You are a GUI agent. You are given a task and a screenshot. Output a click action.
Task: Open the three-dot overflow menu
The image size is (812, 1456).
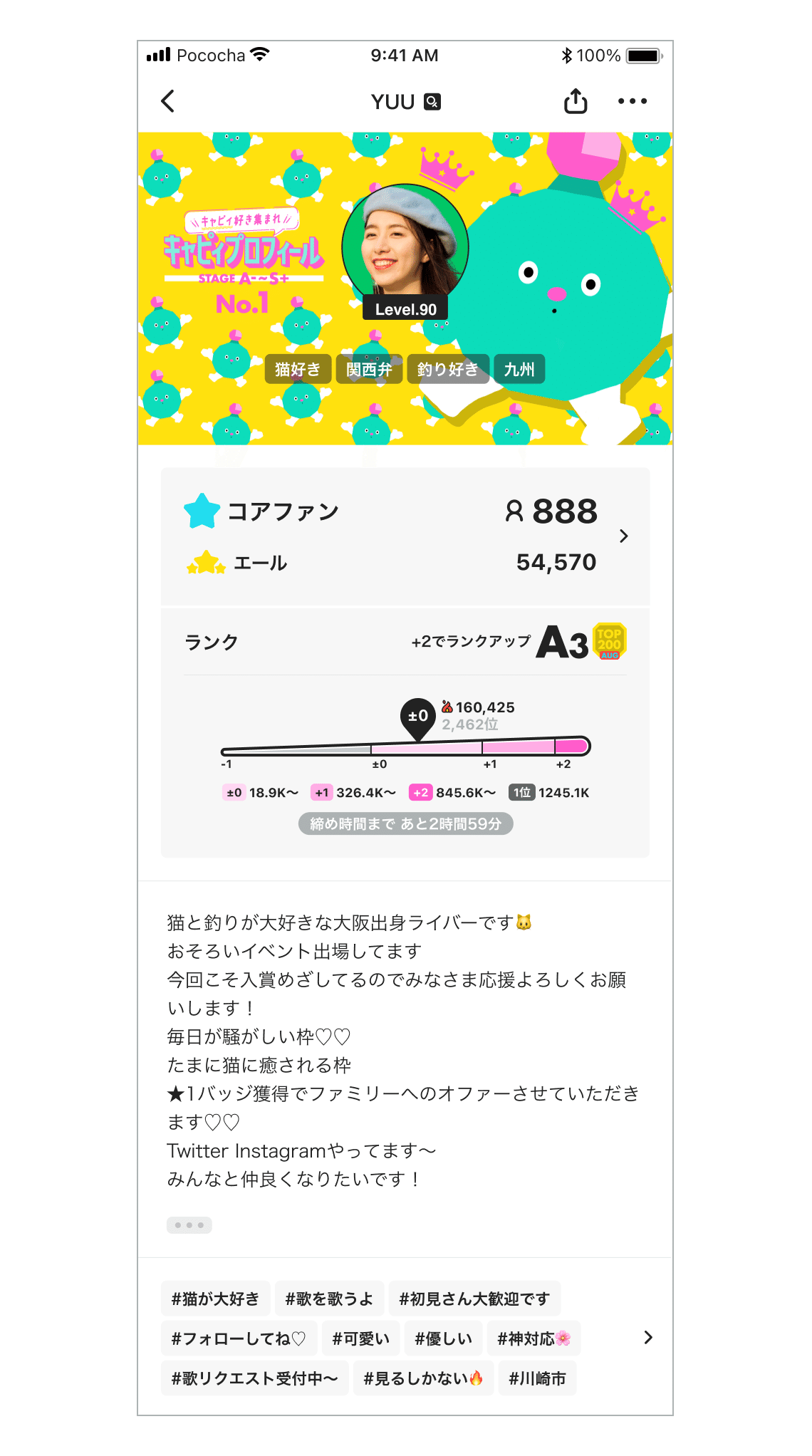[x=633, y=101]
